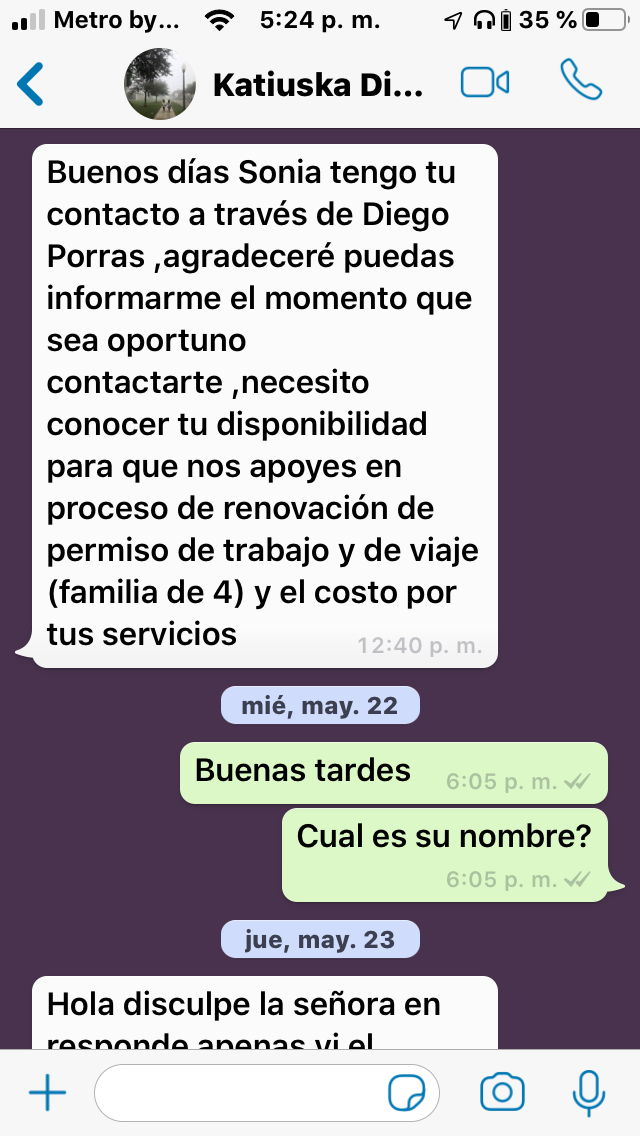Tap the microphone for voice message
This screenshot has height=1136, width=640.
point(588,1093)
